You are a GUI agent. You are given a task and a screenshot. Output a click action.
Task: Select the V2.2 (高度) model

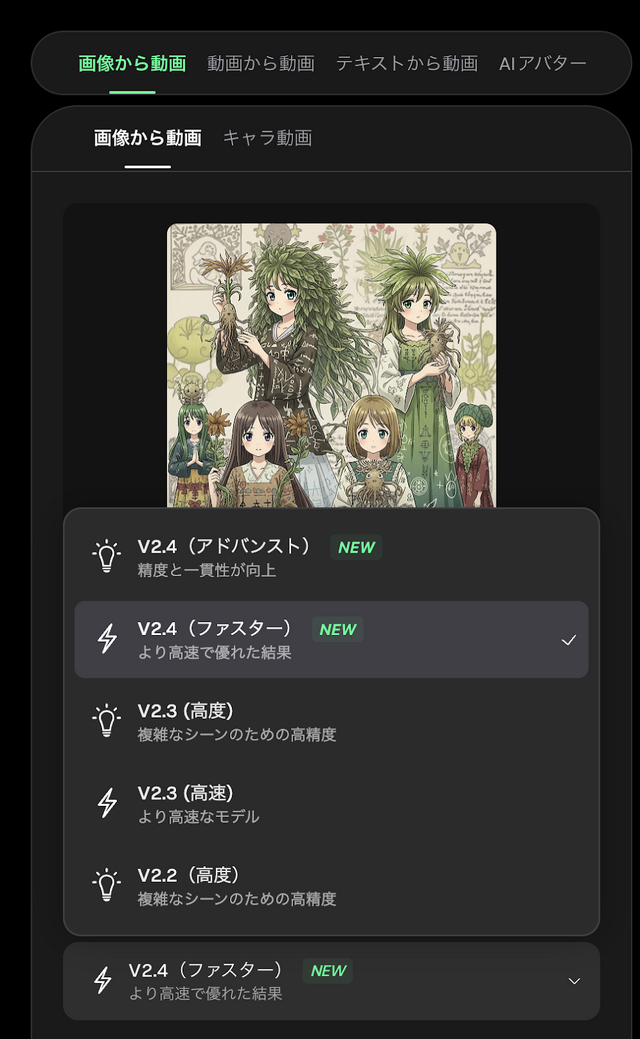point(330,886)
